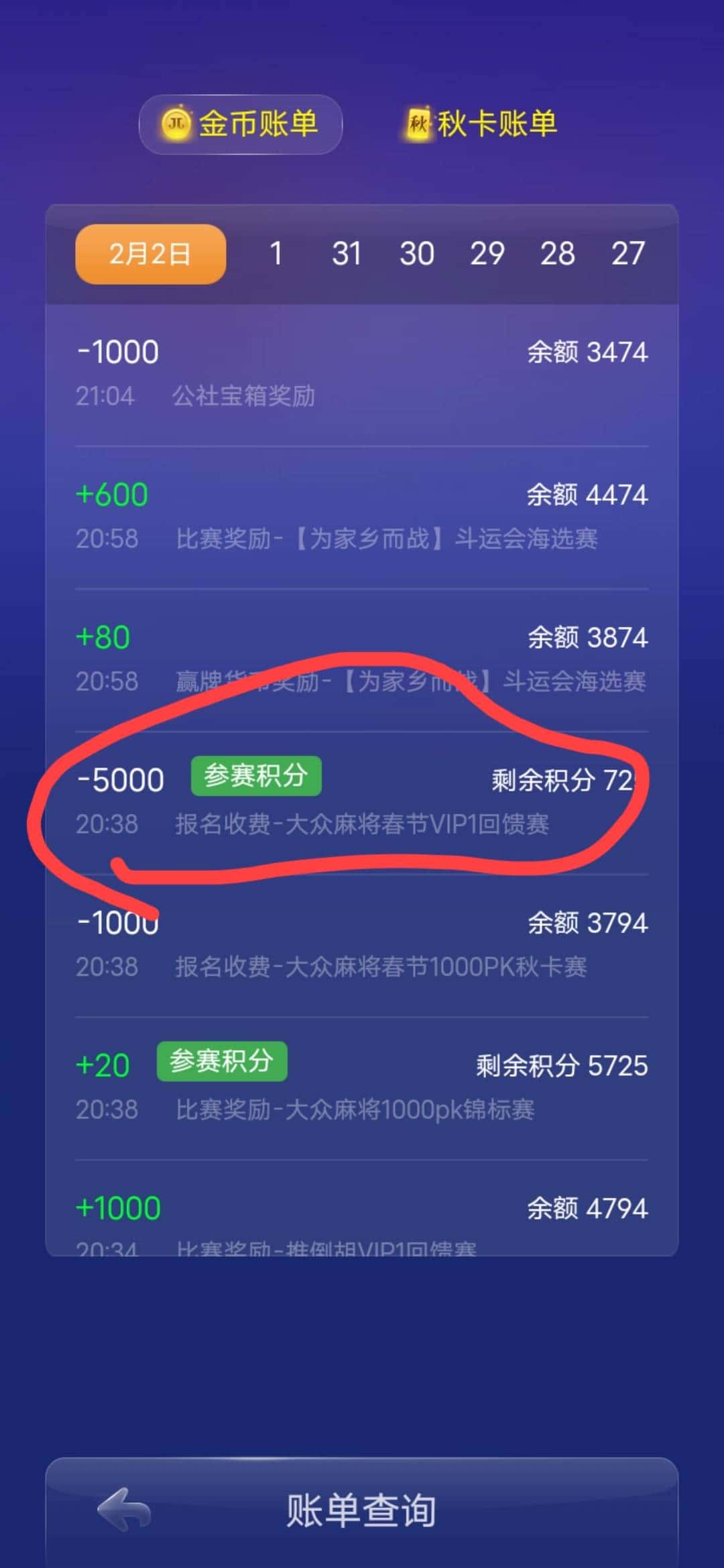Image resolution: width=724 pixels, height=1568 pixels.
Task: Select date 29 in the date bar
Action: tap(489, 253)
